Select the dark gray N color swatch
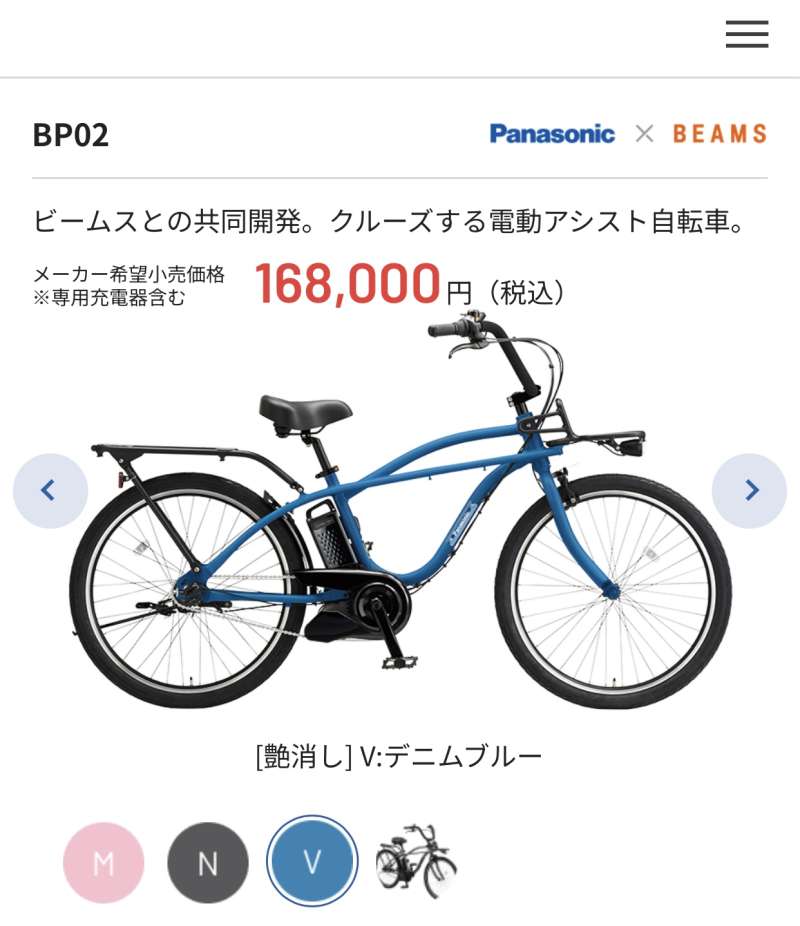 pos(208,862)
